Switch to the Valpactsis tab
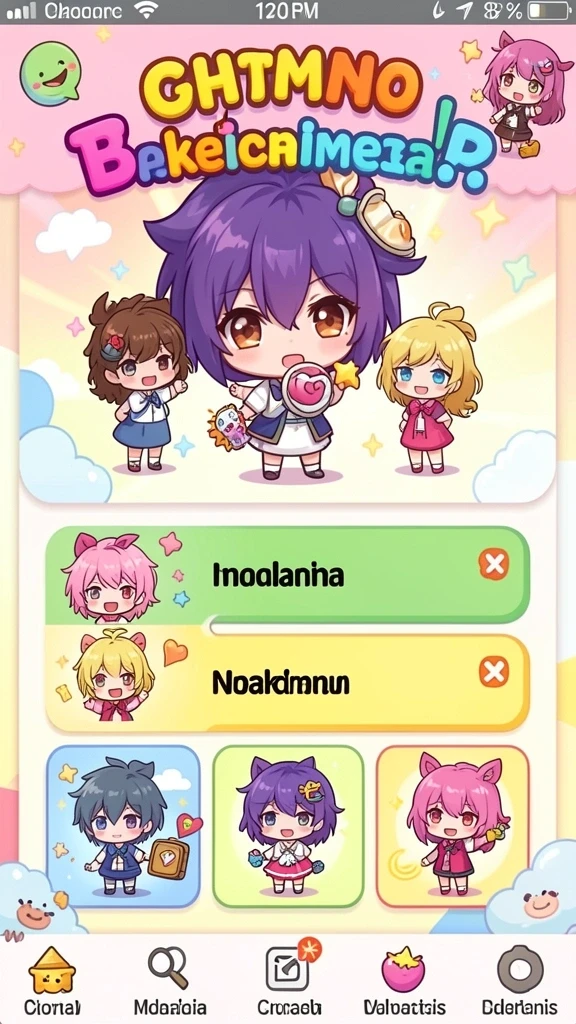The image size is (576, 1024). click(404, 982)
